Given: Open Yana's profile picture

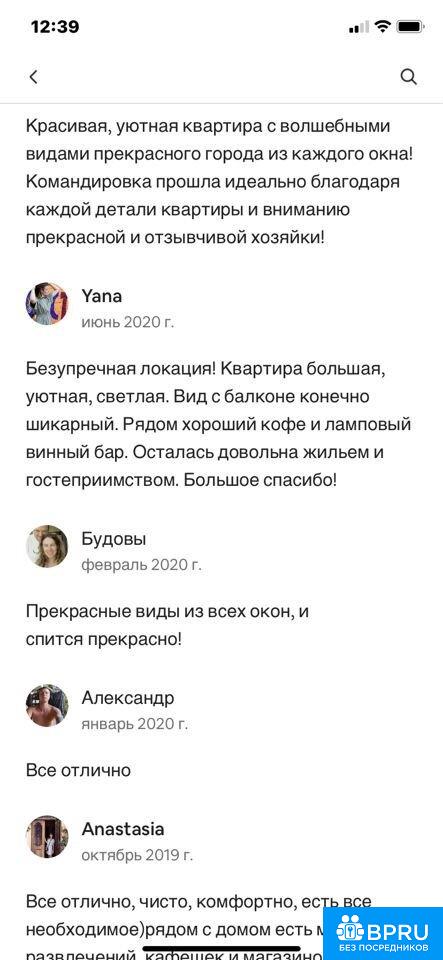Looking at the screenshot, I should 47,304.
